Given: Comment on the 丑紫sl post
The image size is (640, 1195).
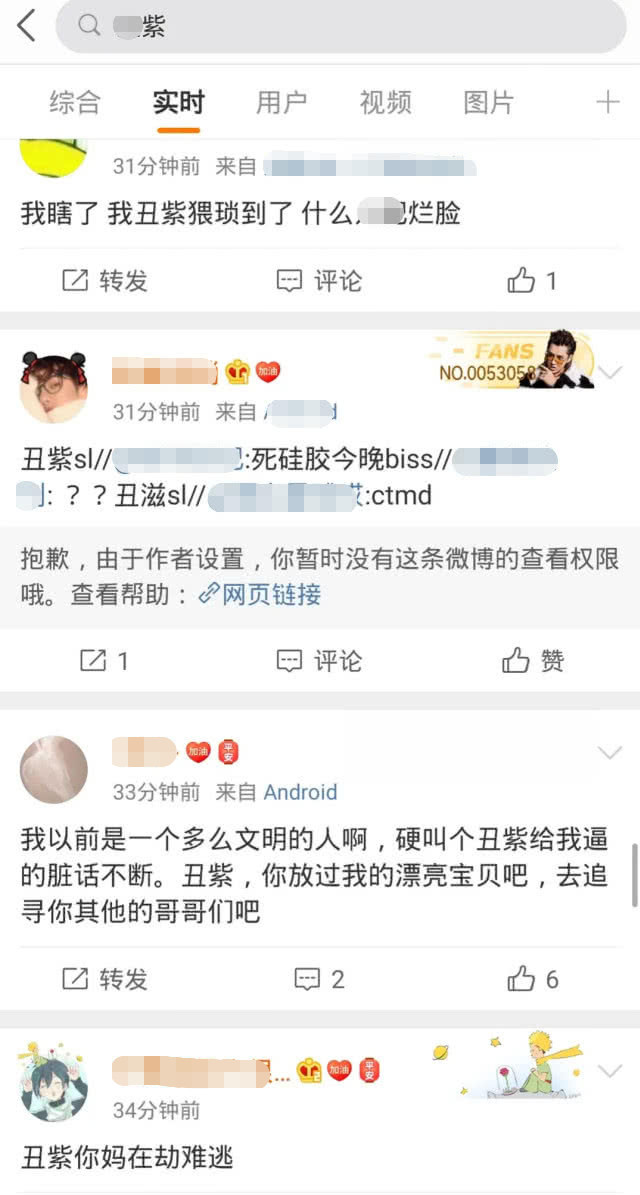Looking at the screenshot, I should [319, 661].
